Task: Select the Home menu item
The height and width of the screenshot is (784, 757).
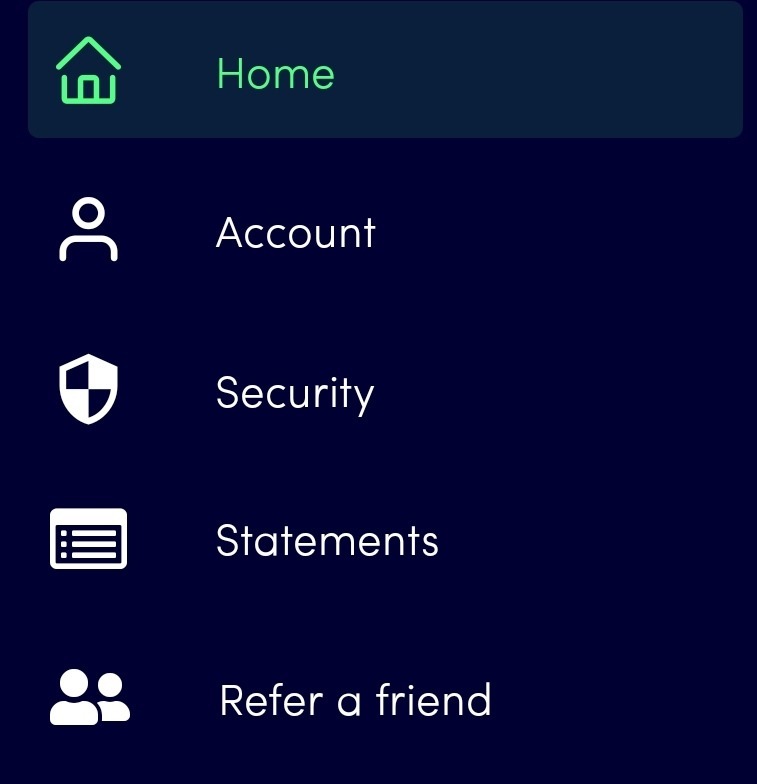Action: click(275, 74)
